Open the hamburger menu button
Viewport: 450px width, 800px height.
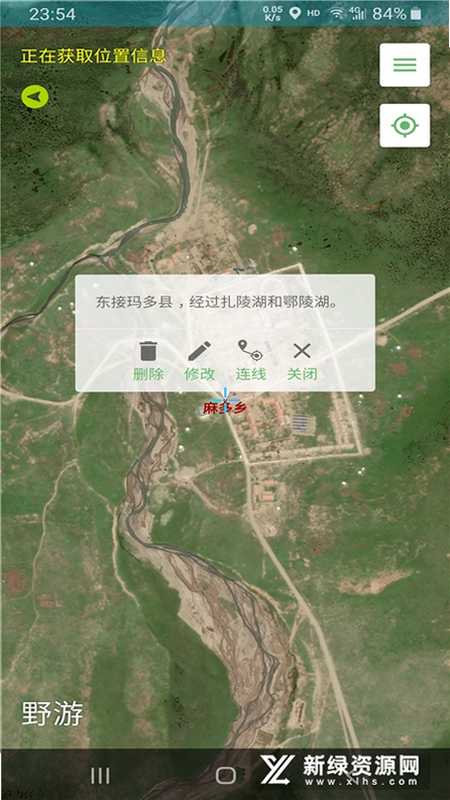[405, 65]
